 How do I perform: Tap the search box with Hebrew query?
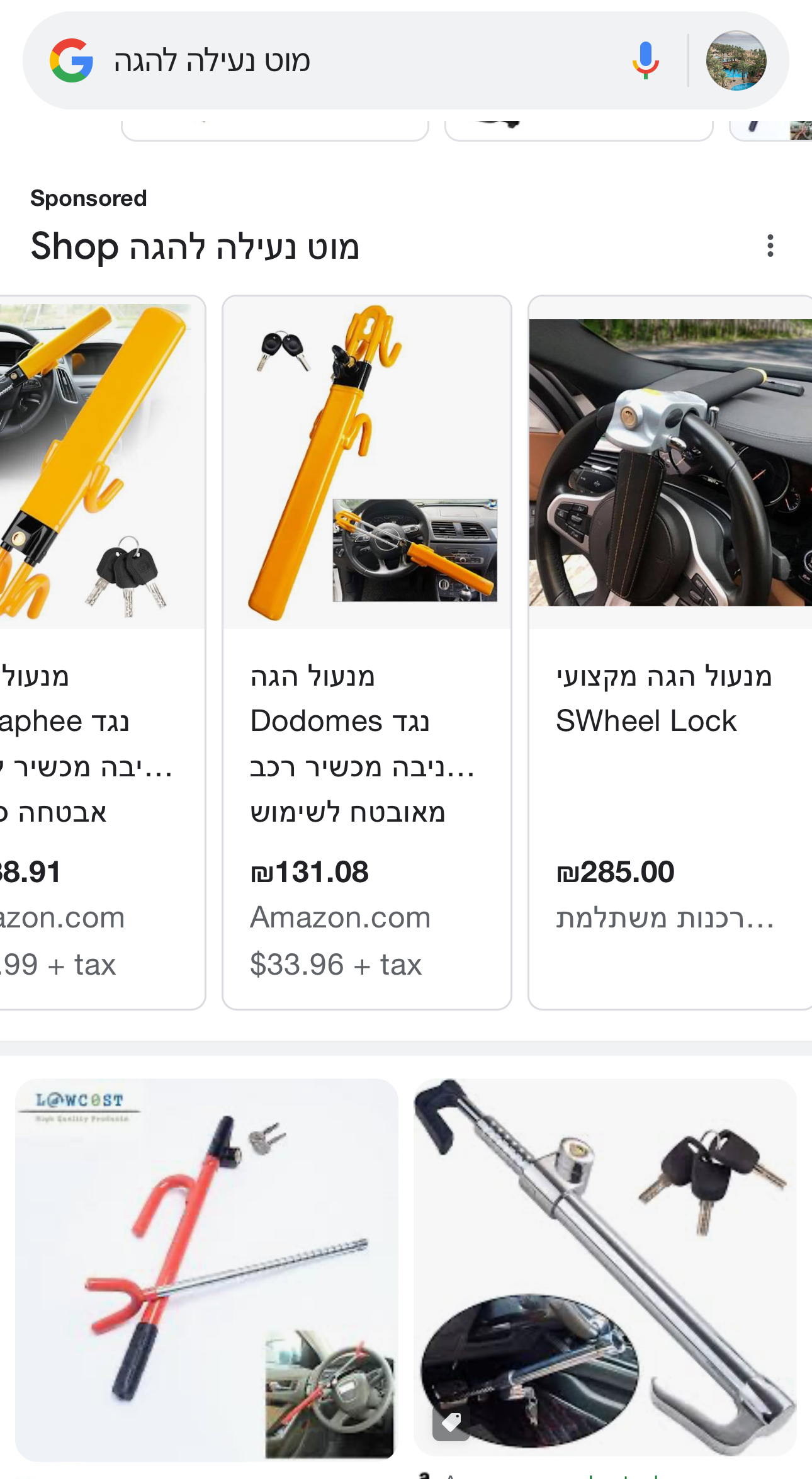click(352, 61)
